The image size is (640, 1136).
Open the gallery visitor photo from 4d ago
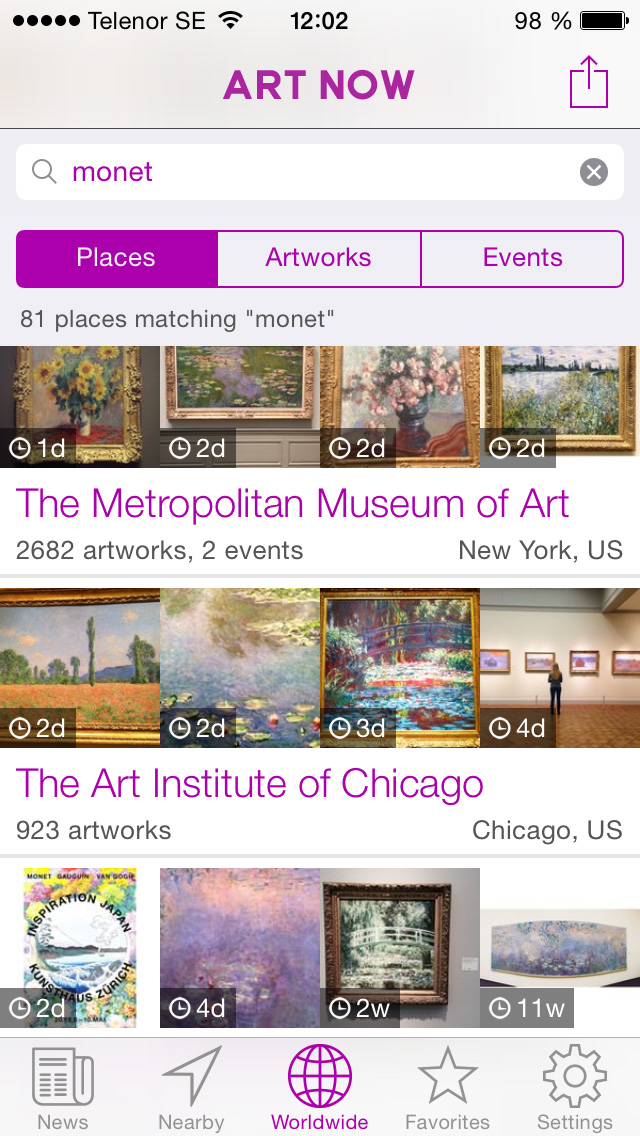coord(560,667)
